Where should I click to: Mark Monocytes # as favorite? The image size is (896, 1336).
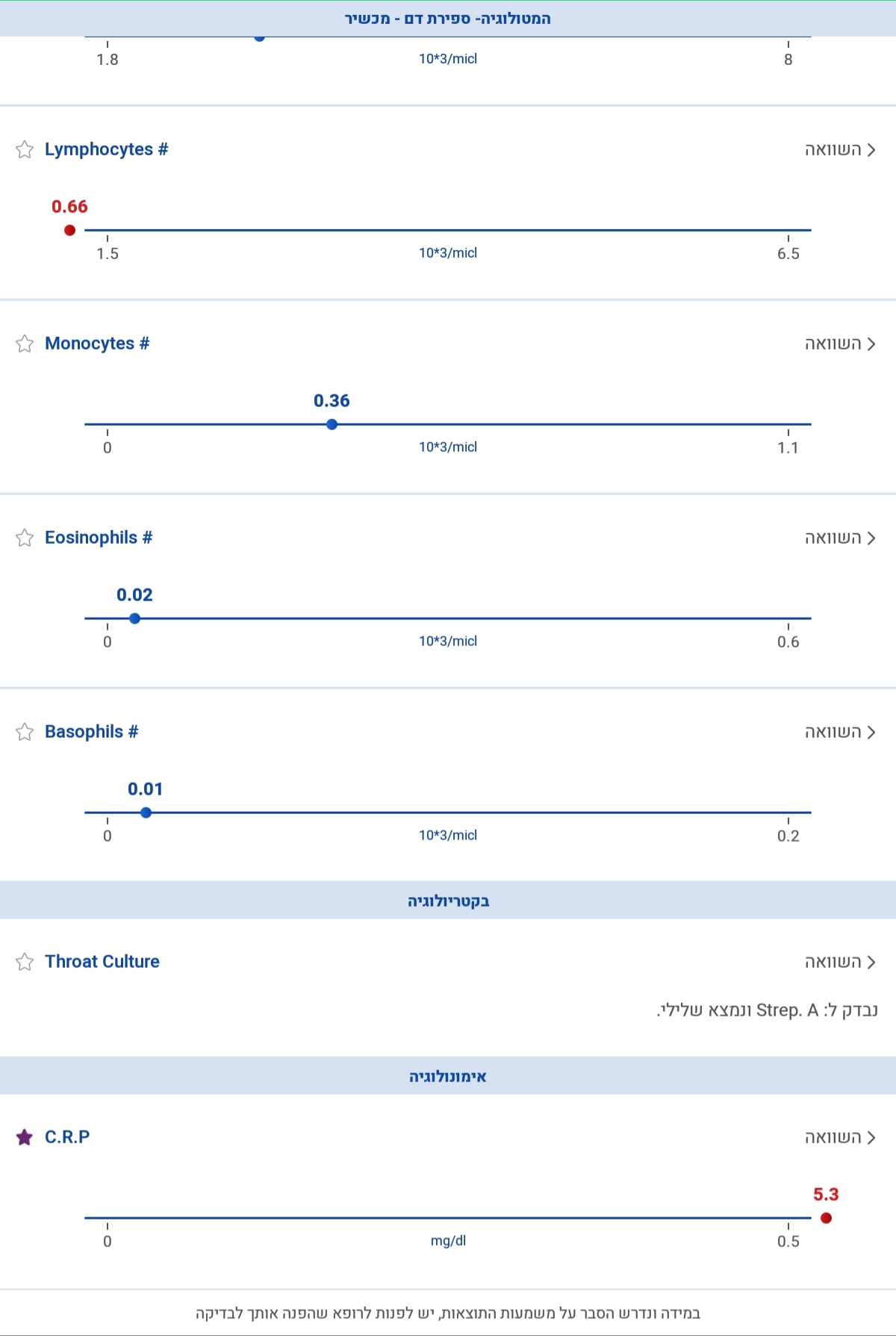pyautogui.click(x=25, y=344)
